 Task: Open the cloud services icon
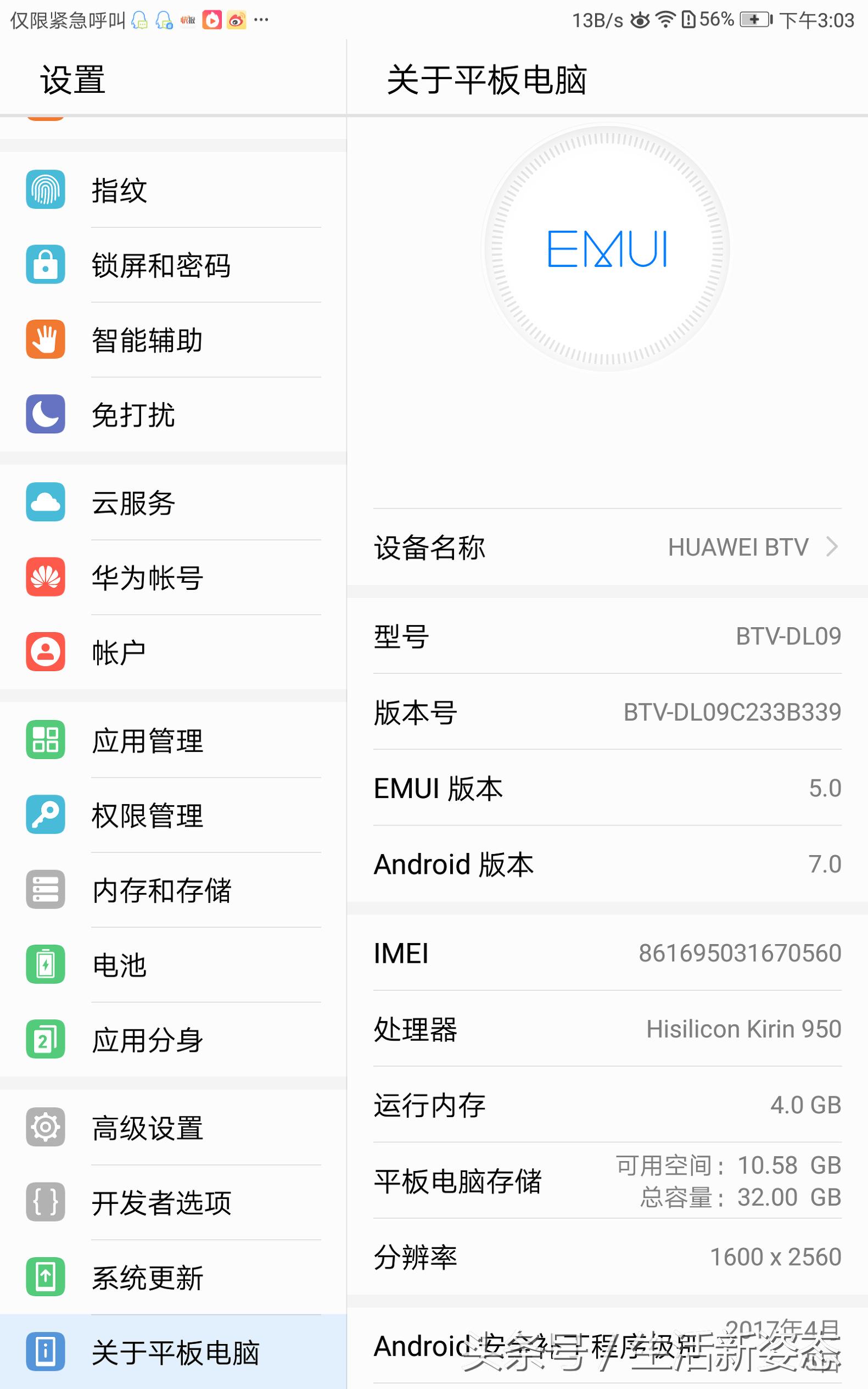(46, 502)
